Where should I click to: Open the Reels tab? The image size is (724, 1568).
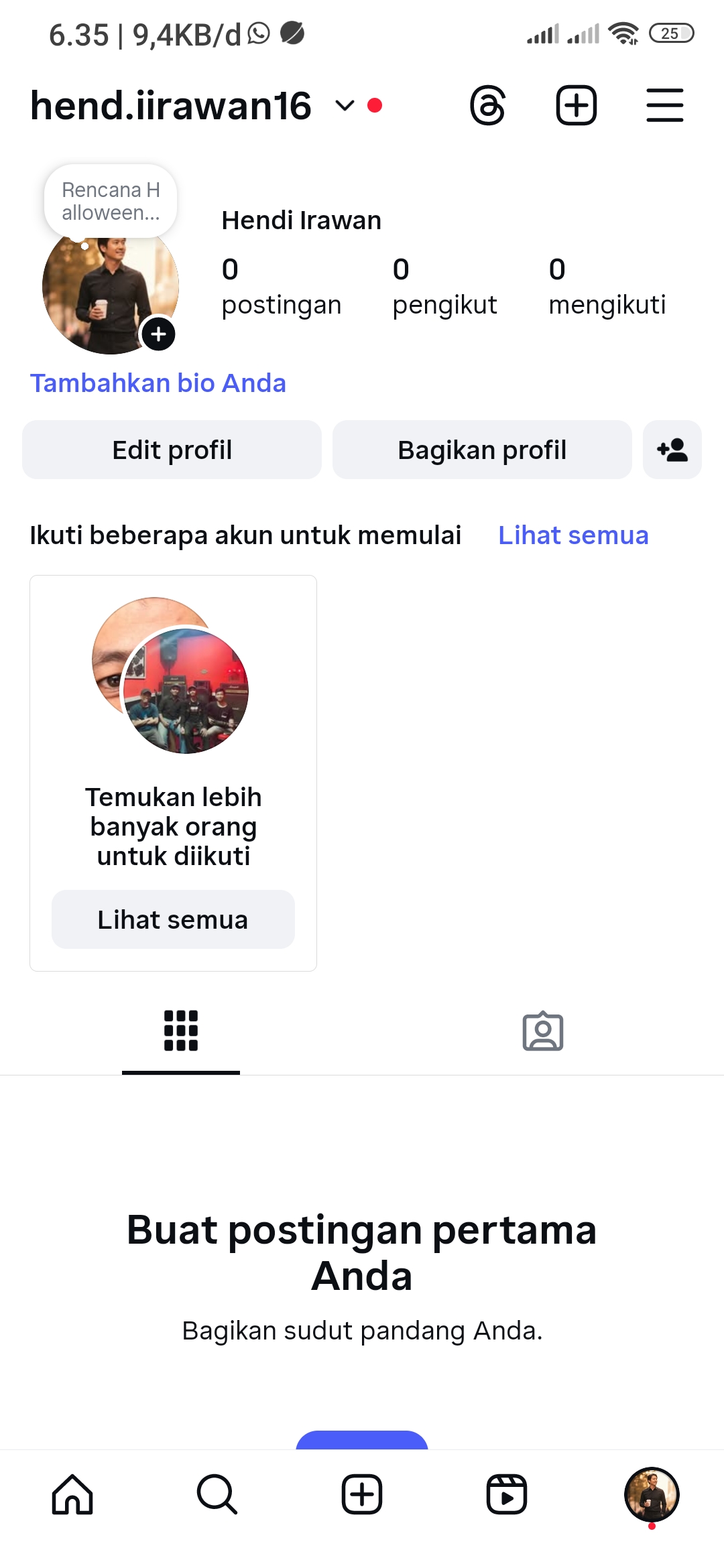507,1494
